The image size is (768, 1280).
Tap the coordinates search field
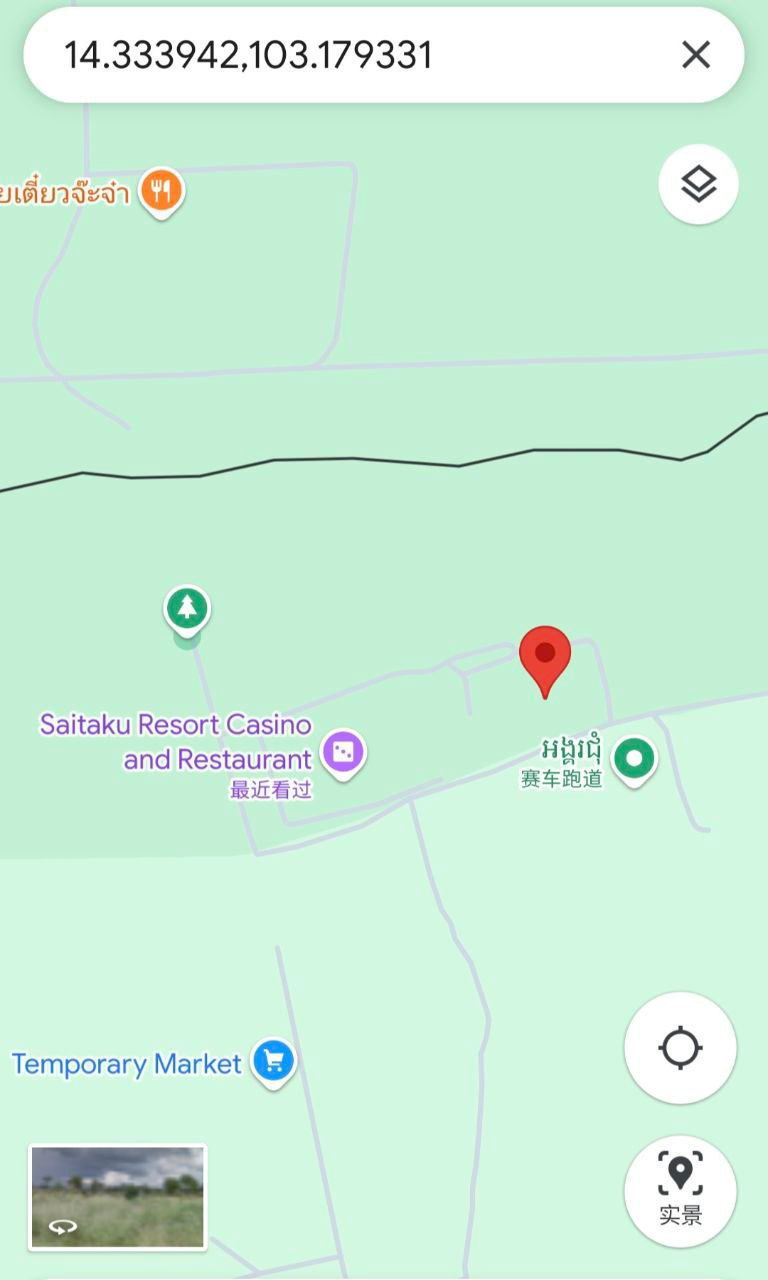coord(340,55)
